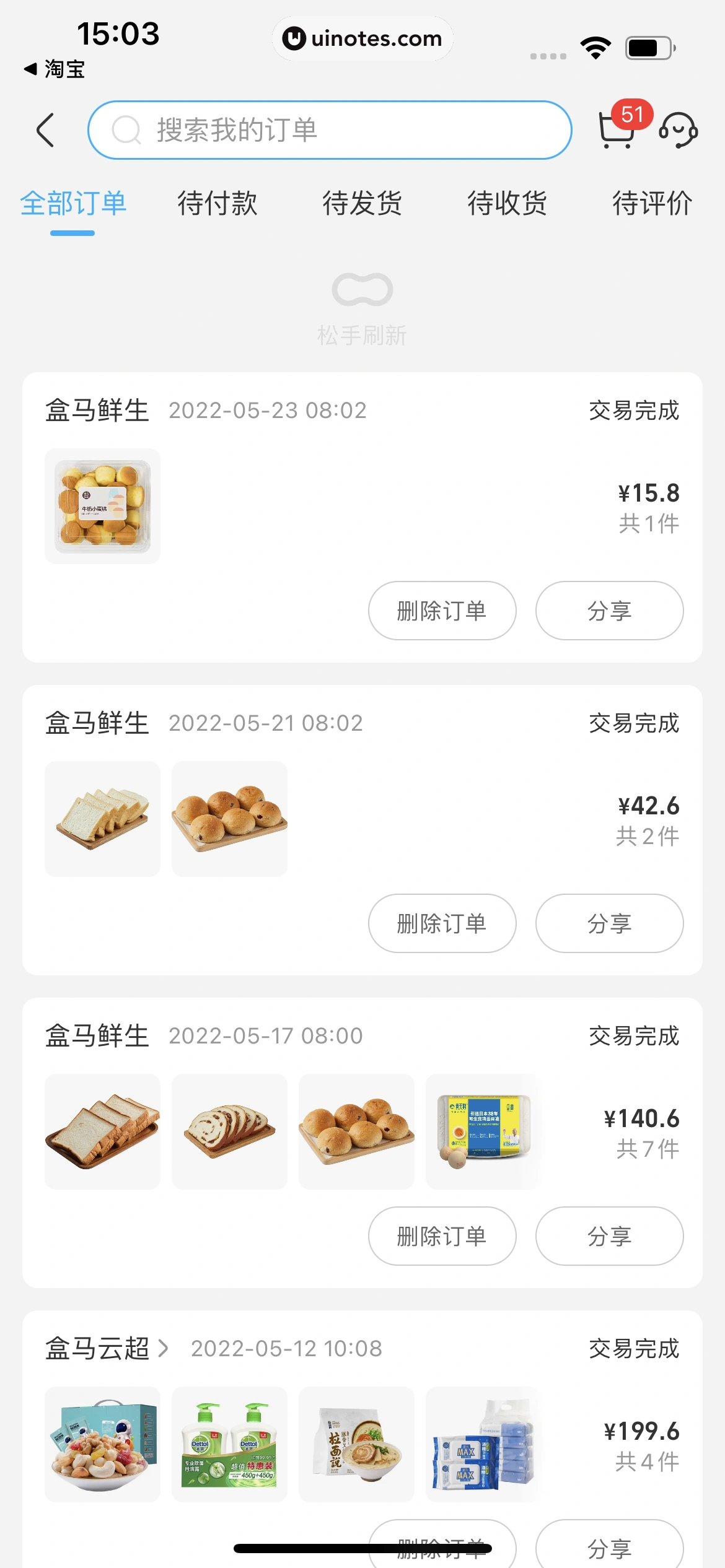The image size is (725, 1568).
Task: Open the first 盒马鲜生 store page
Action: 97,409
